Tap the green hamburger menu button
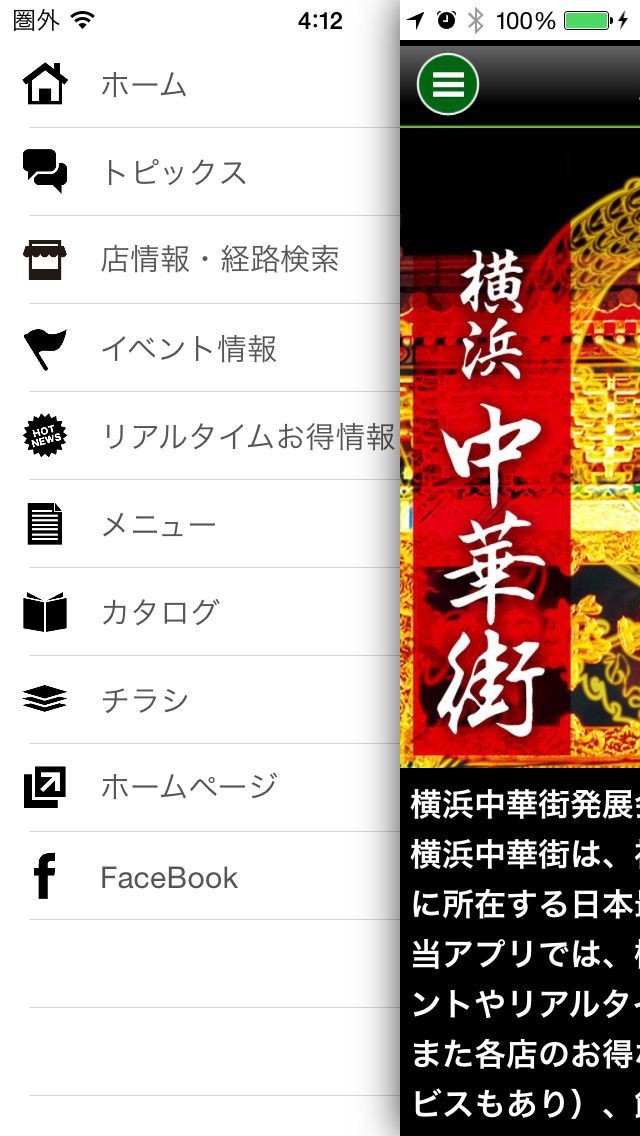This screenshot has width=640, height=1136. pyautogui.click(x=448, y=84)
